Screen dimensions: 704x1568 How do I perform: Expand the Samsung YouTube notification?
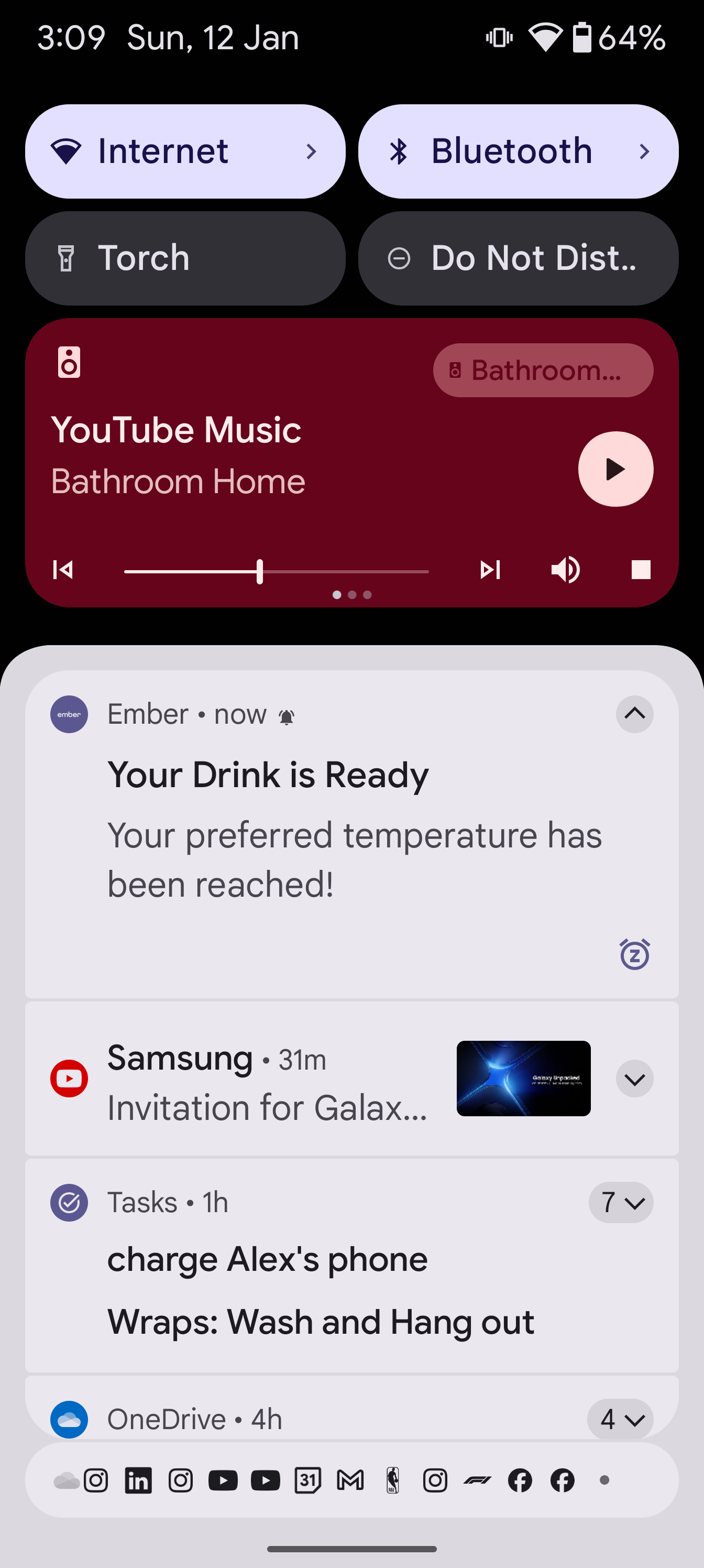click(634, 1079)
